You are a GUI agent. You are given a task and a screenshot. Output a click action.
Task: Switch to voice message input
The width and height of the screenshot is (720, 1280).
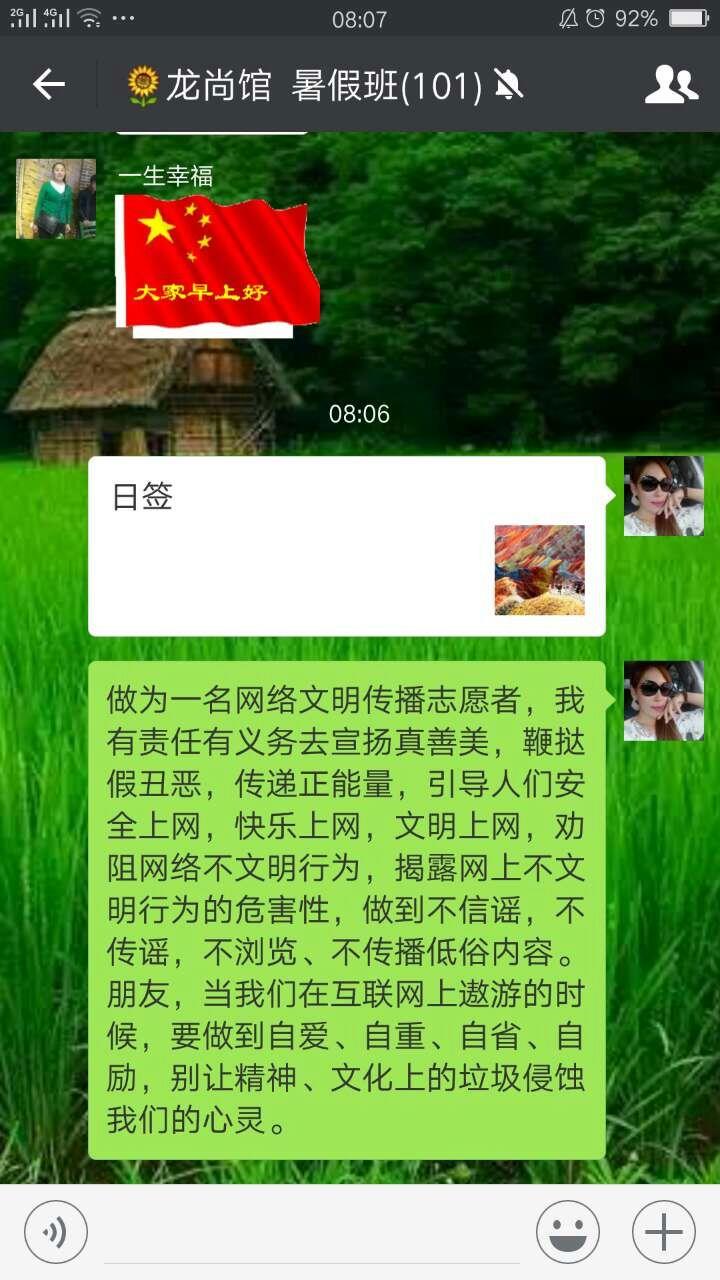[56, 1232]
